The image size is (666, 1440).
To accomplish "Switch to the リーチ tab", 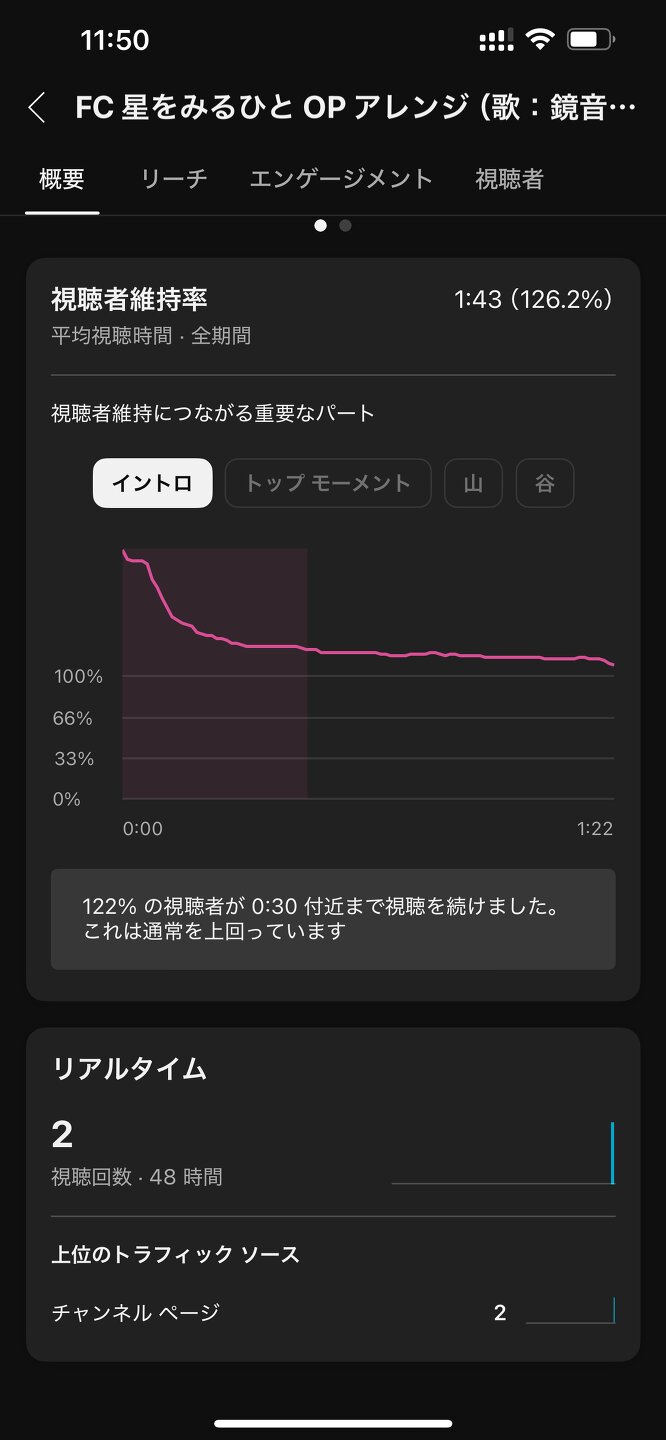I will [x=174, y=180].
